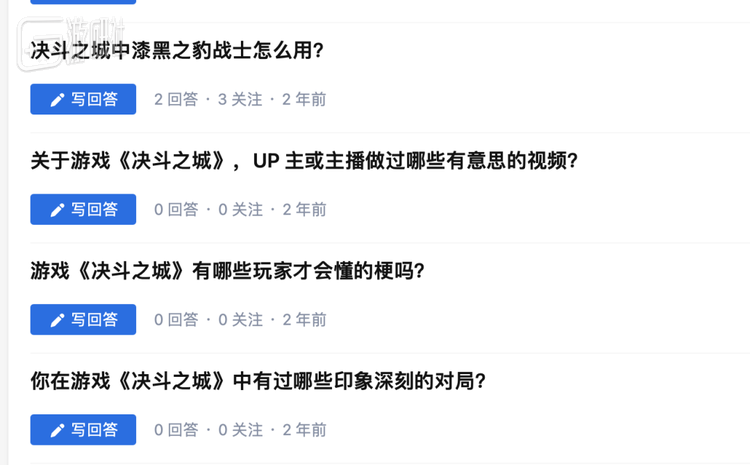Write answer for 玩家才会懂的梗 question
Image resolution: width=750 pixels, height=465 pixels.
[83, 319]
